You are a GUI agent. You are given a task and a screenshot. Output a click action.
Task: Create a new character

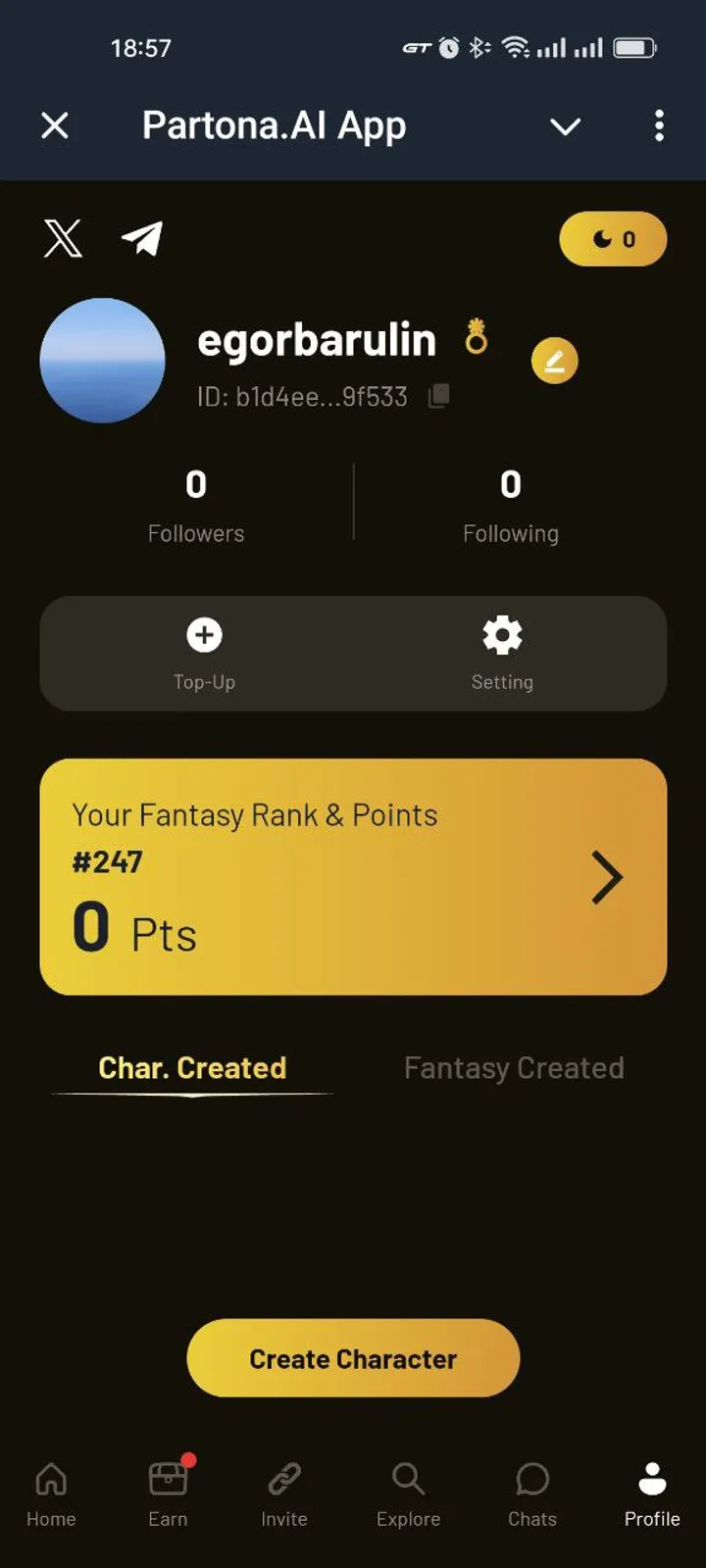tap(353, 1358)
